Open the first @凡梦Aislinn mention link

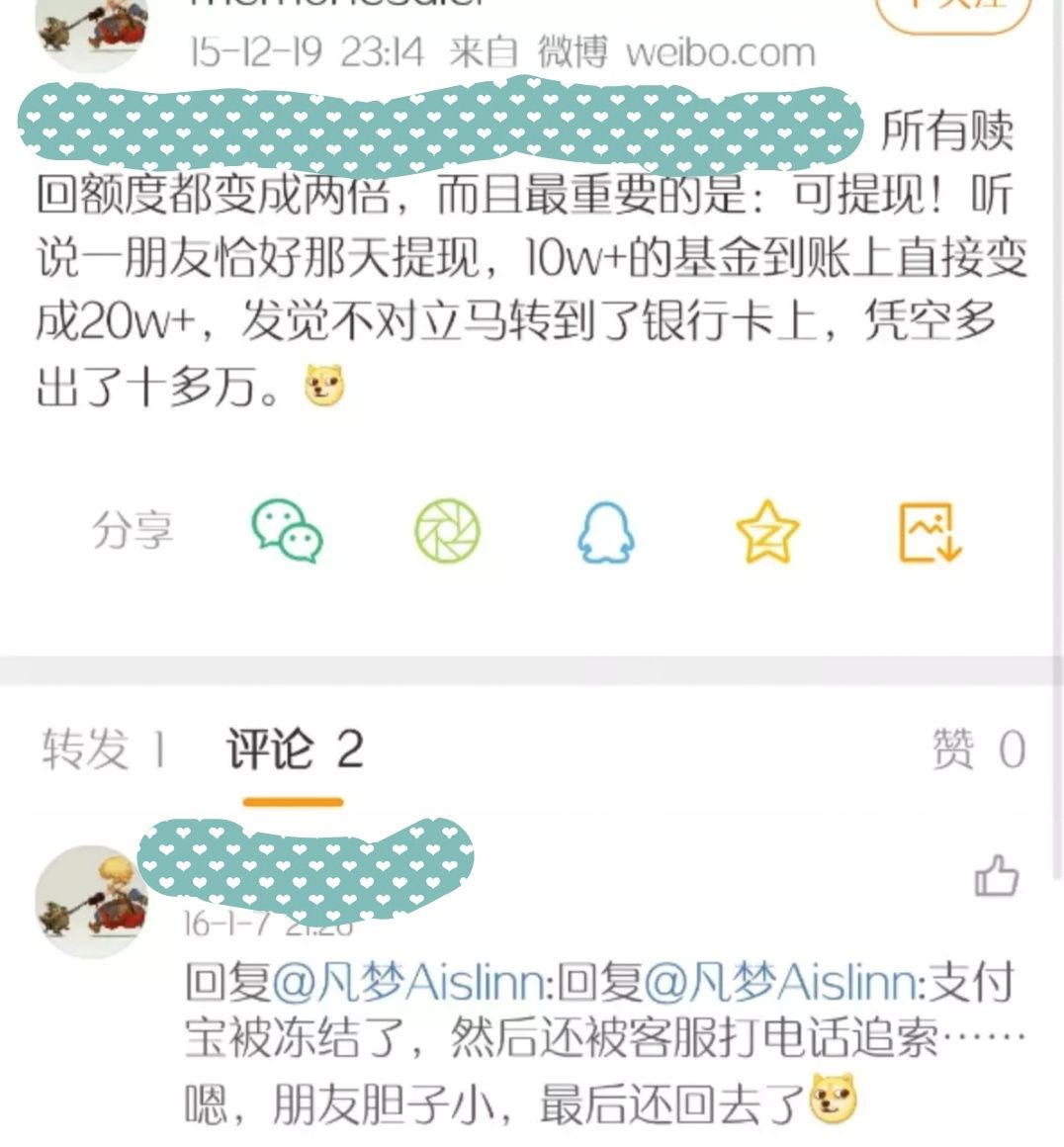[406, 984]
